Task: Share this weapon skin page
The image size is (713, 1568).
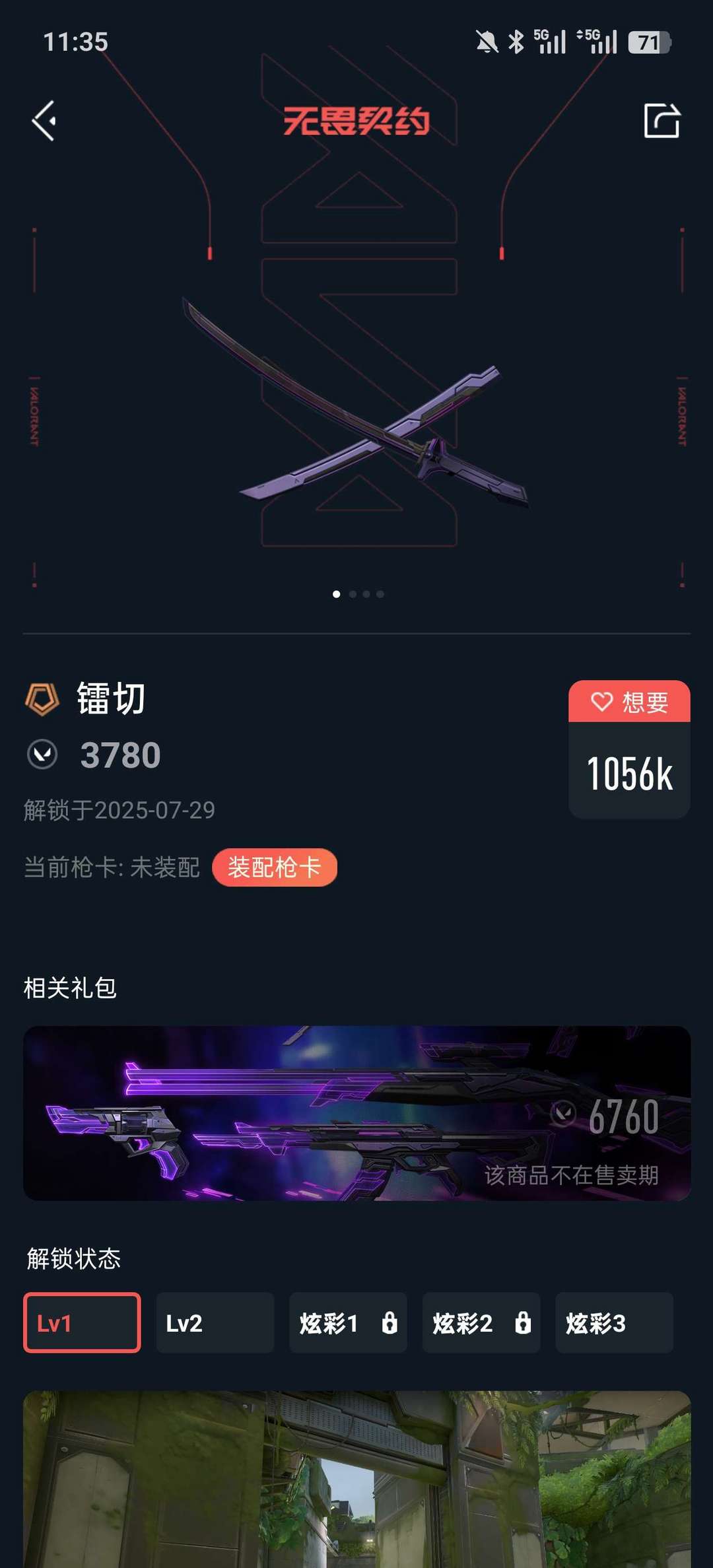Action: coord(662,121)
